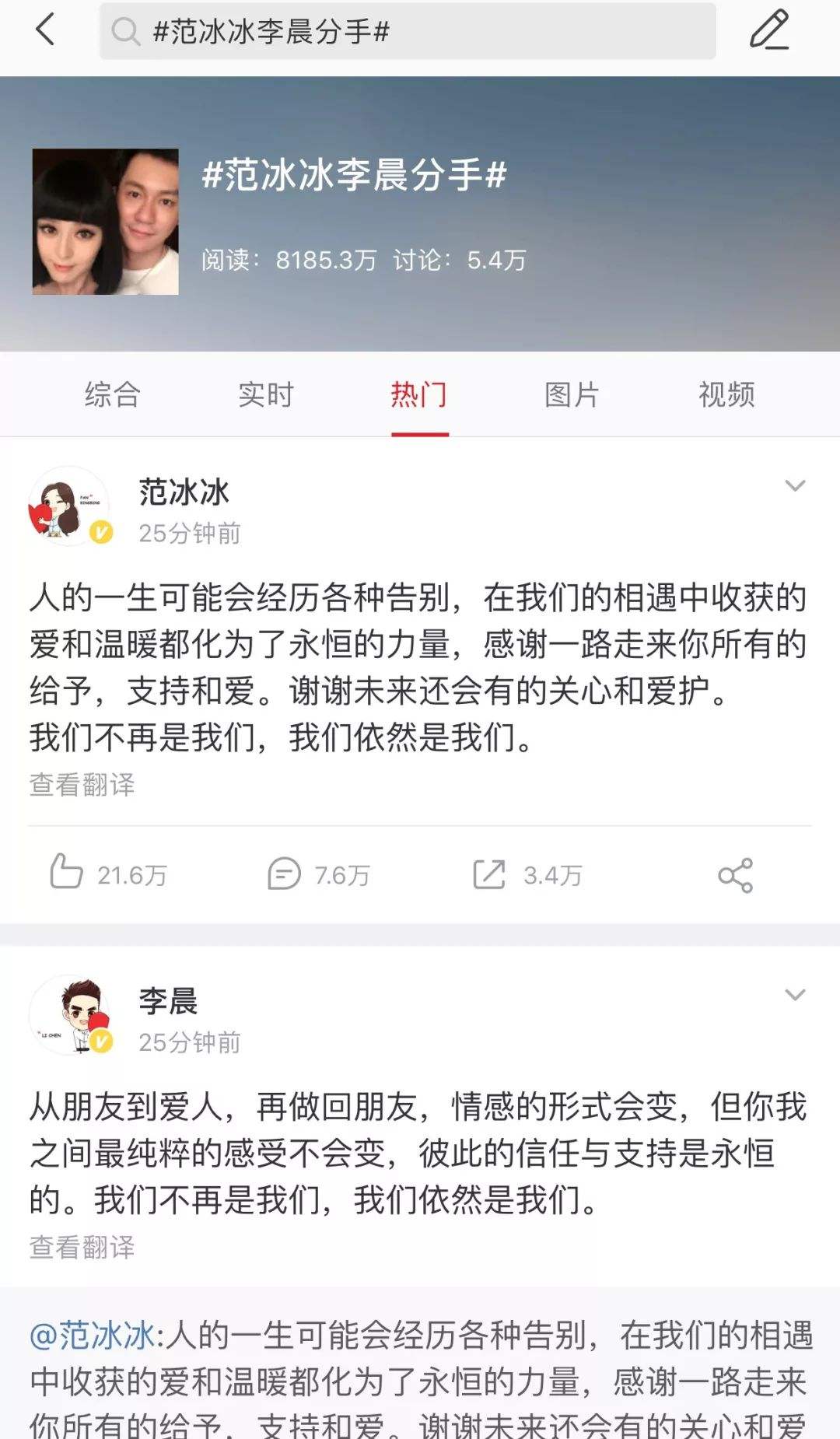This screenshot has width=840, height=1439.
Task: Expand the options chevron on 范冰冰's post
Action: pos(795,486)
